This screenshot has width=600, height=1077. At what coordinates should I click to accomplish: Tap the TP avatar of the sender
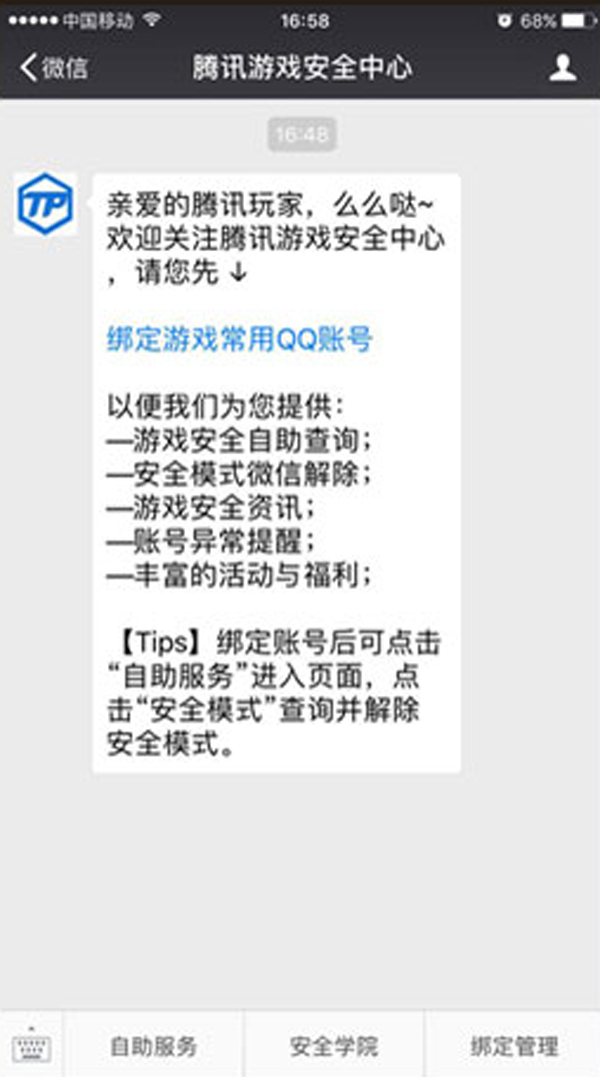[x=45, y=205]
